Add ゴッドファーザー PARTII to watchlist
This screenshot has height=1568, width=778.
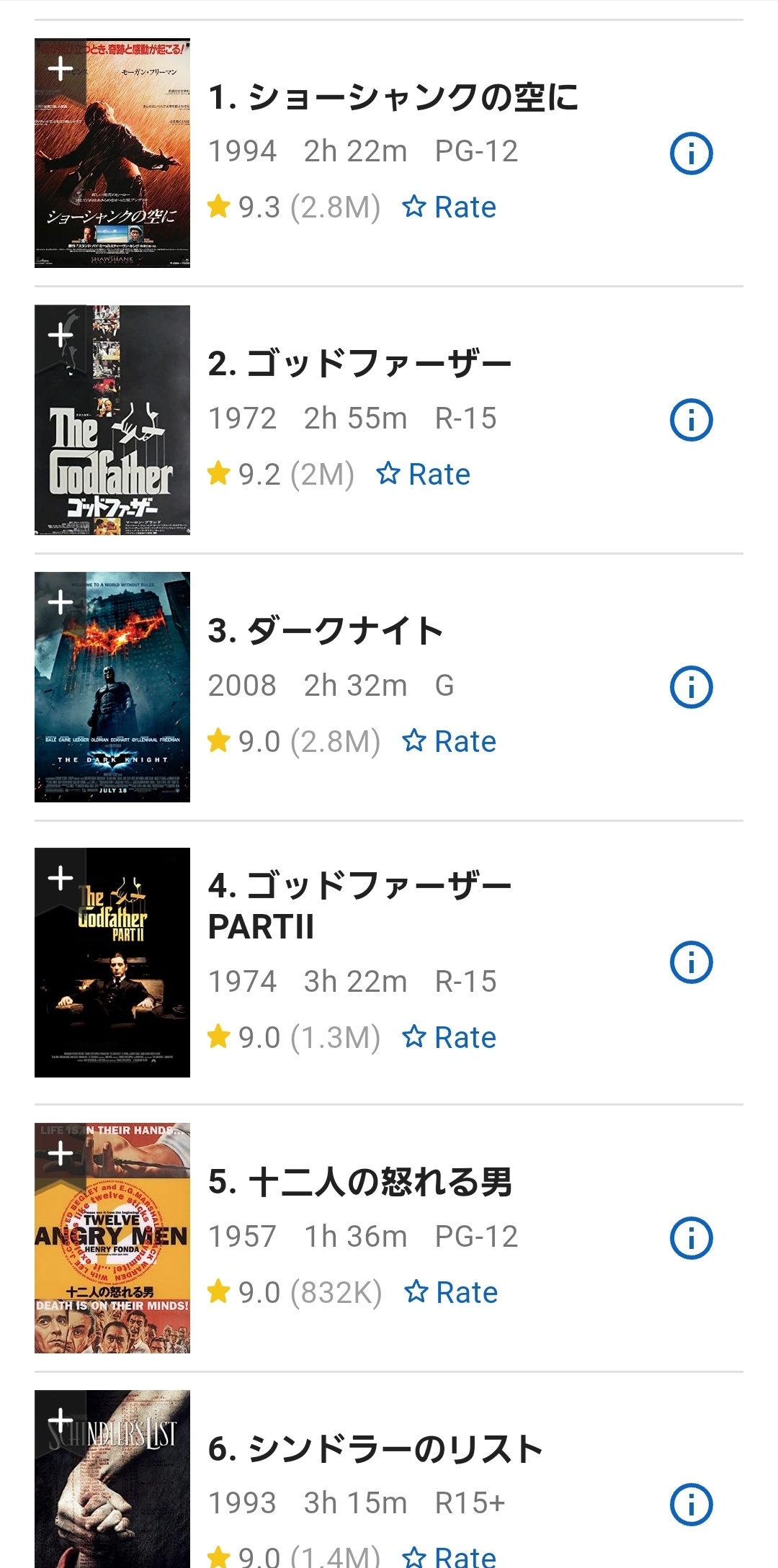coord(61,878)
